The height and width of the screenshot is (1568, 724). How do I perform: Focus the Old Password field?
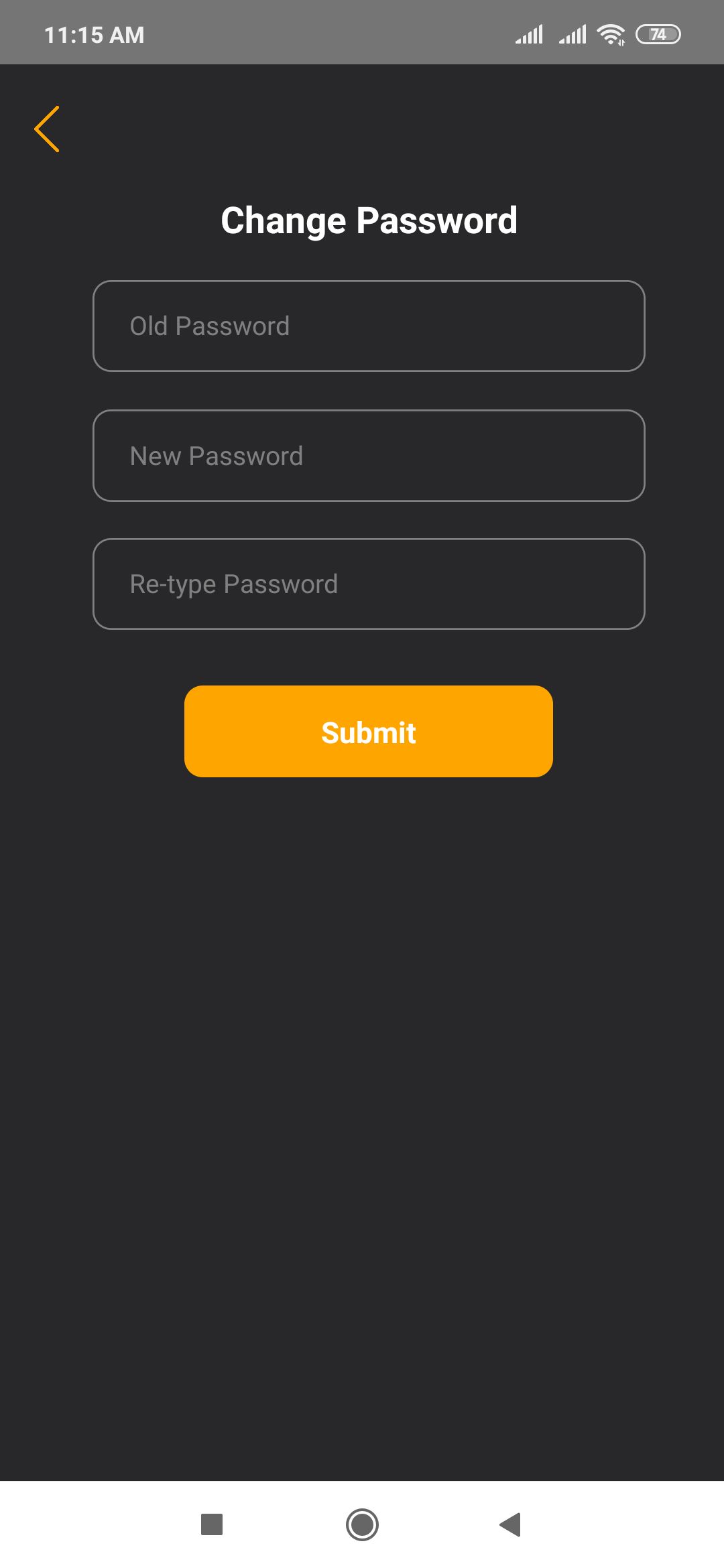(369, 326)
